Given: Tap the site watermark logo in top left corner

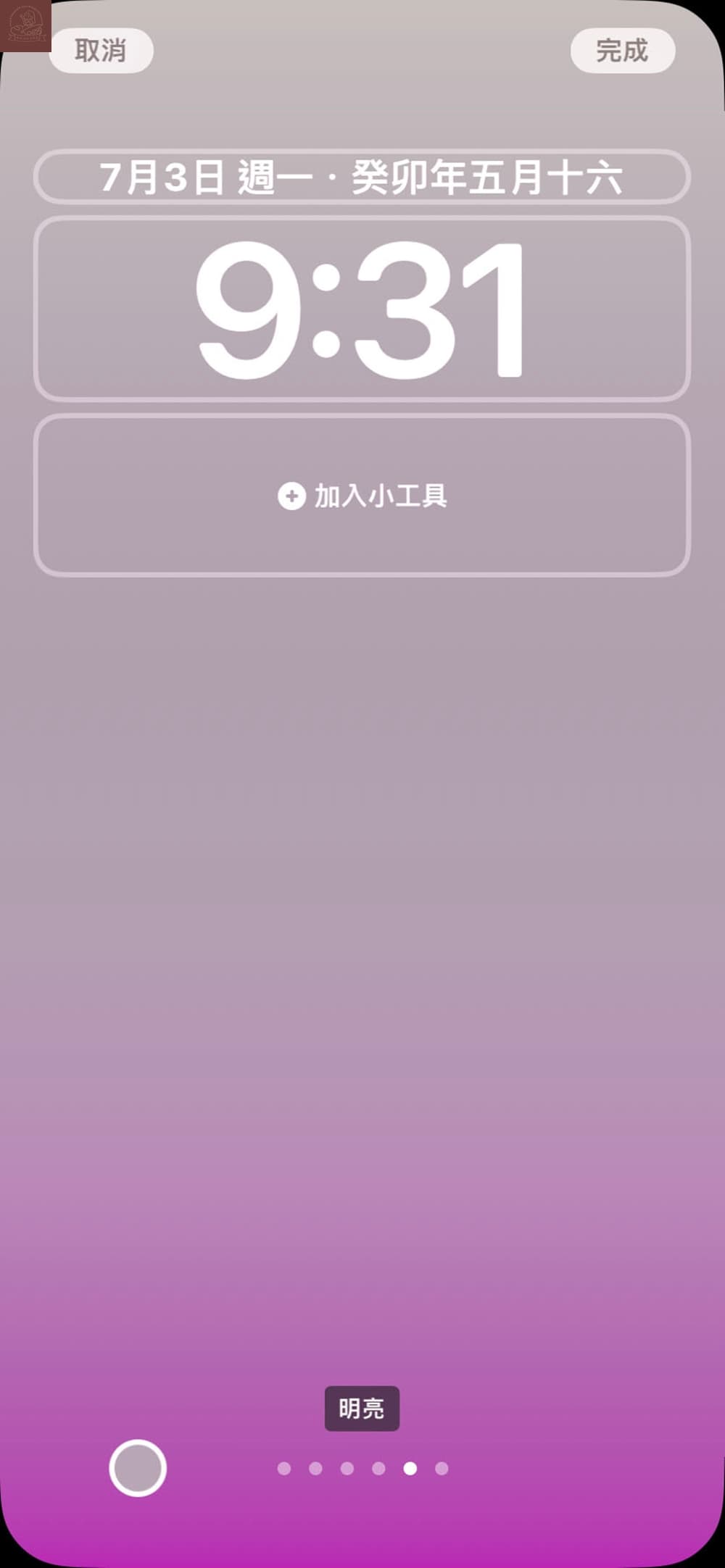Looking at the screenshot, I should [27, 27].
